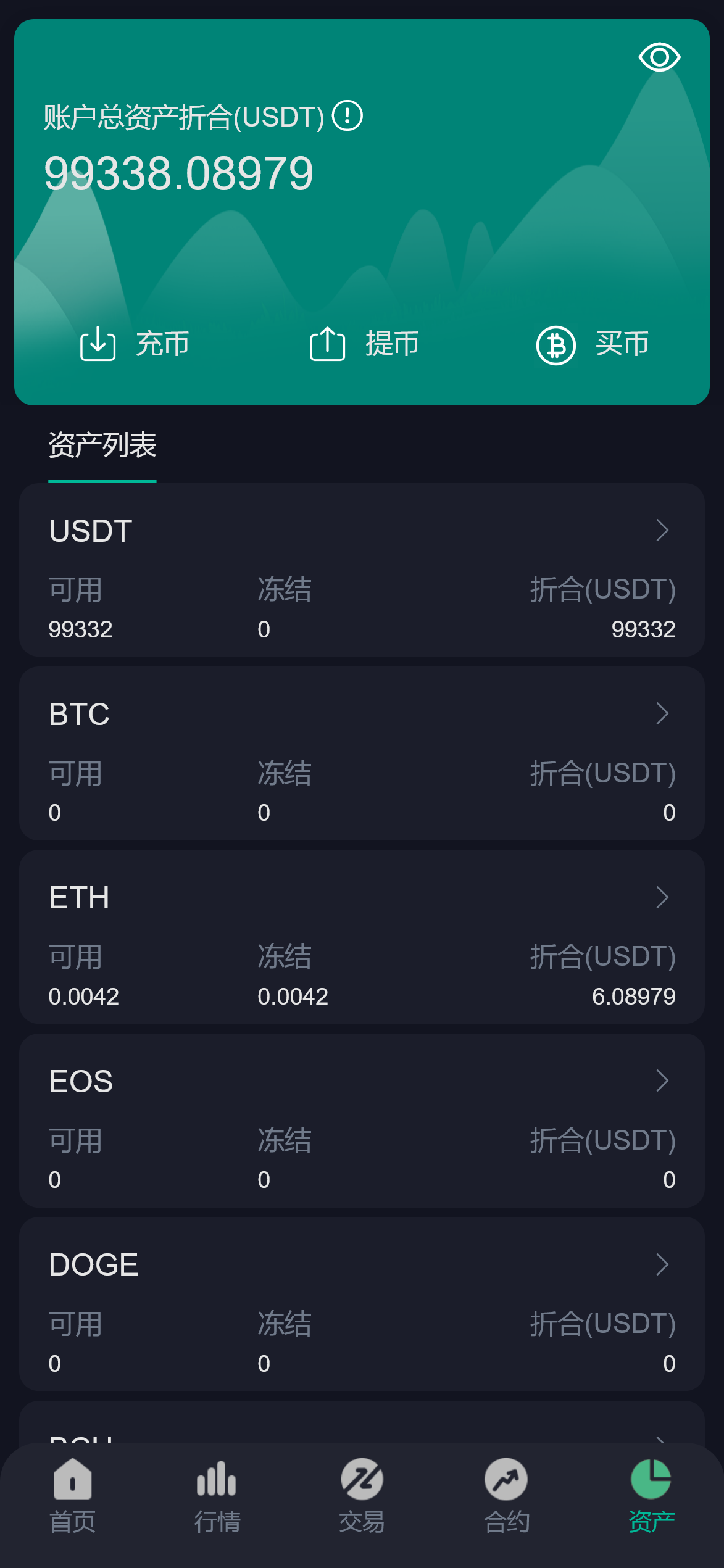Tap 提币 to withdraw coins

tap(364, 344)
